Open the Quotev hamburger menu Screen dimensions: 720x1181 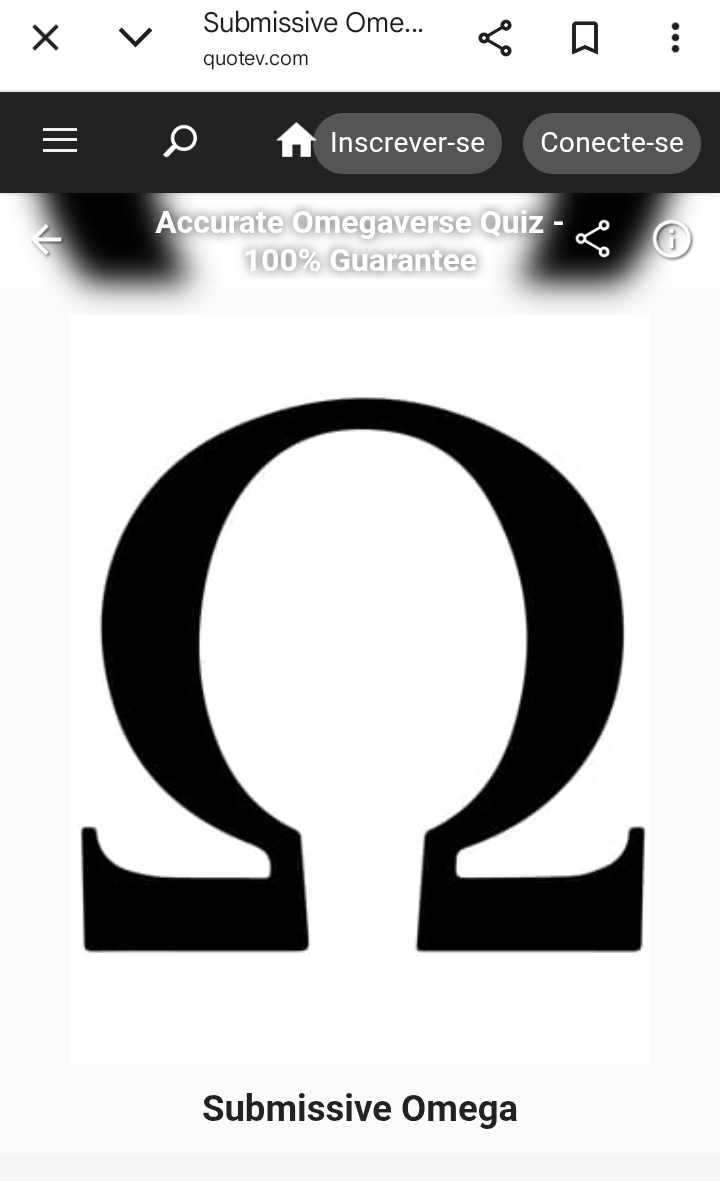coord(60,141)
